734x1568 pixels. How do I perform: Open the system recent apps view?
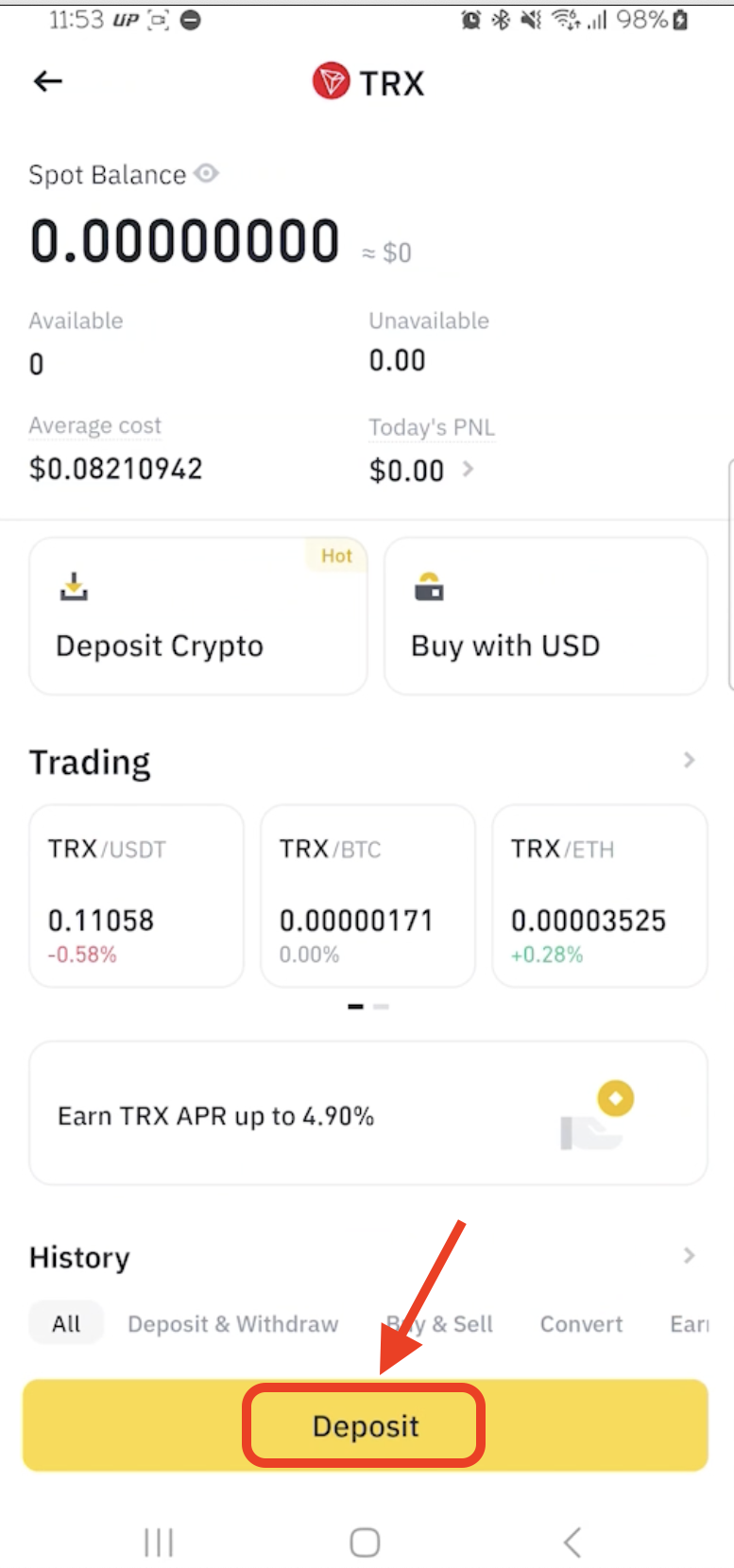[x=159, y=1542]
